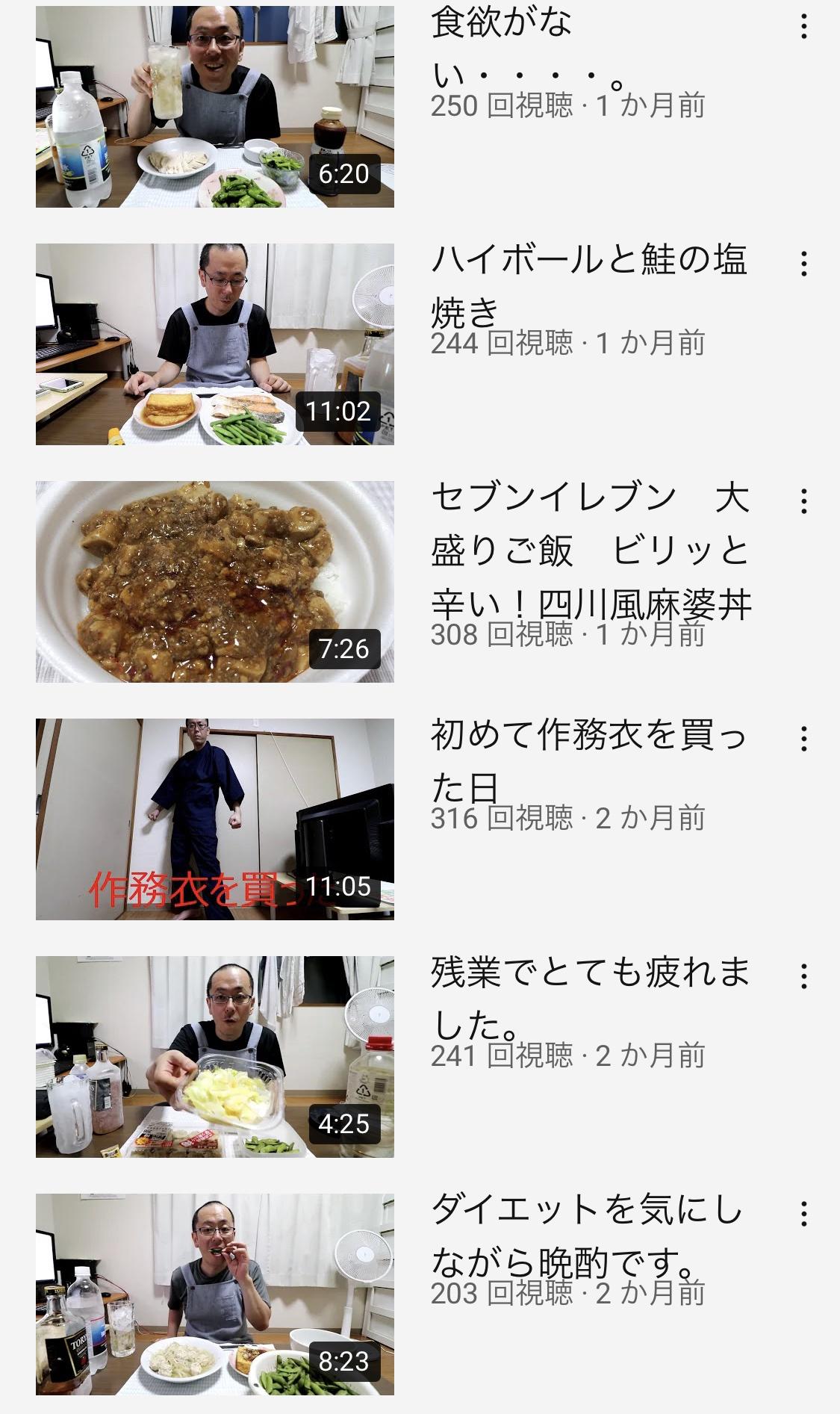Image resolution: width=840 pixels, height=1414 pixels.
Task: Open options menu for 食欲がない video
Action: click(803, 26)
